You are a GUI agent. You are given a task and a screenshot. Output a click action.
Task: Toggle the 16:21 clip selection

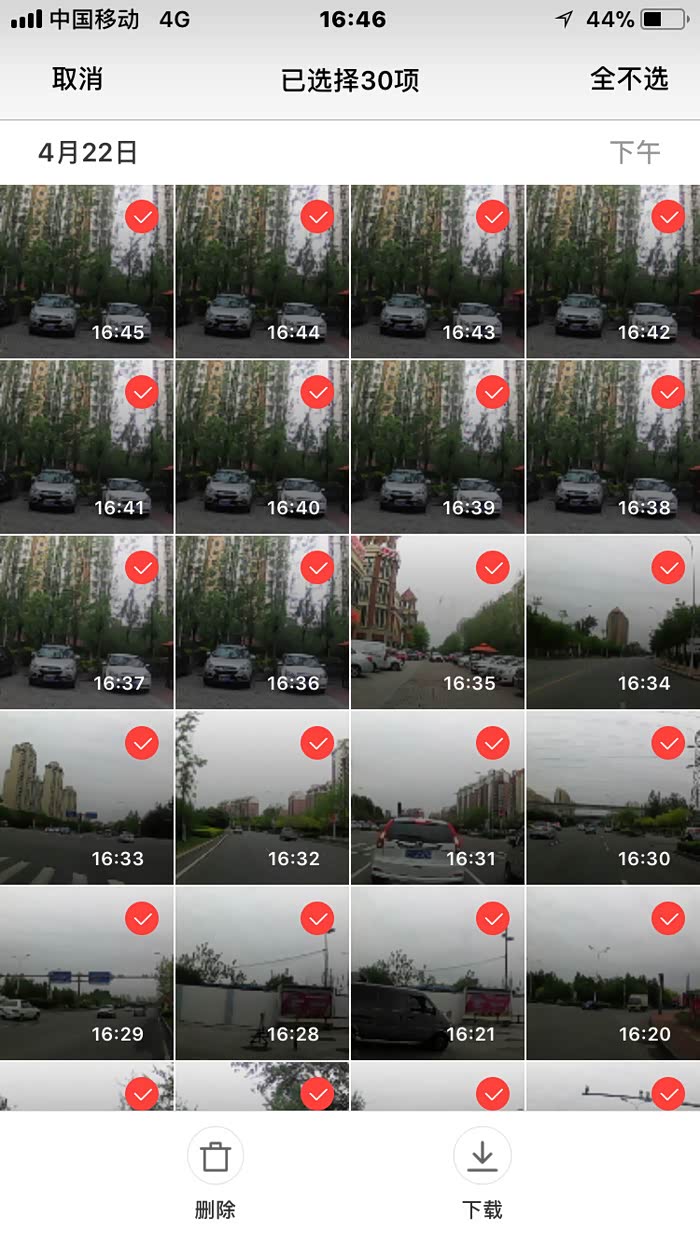tap(492, 918)
